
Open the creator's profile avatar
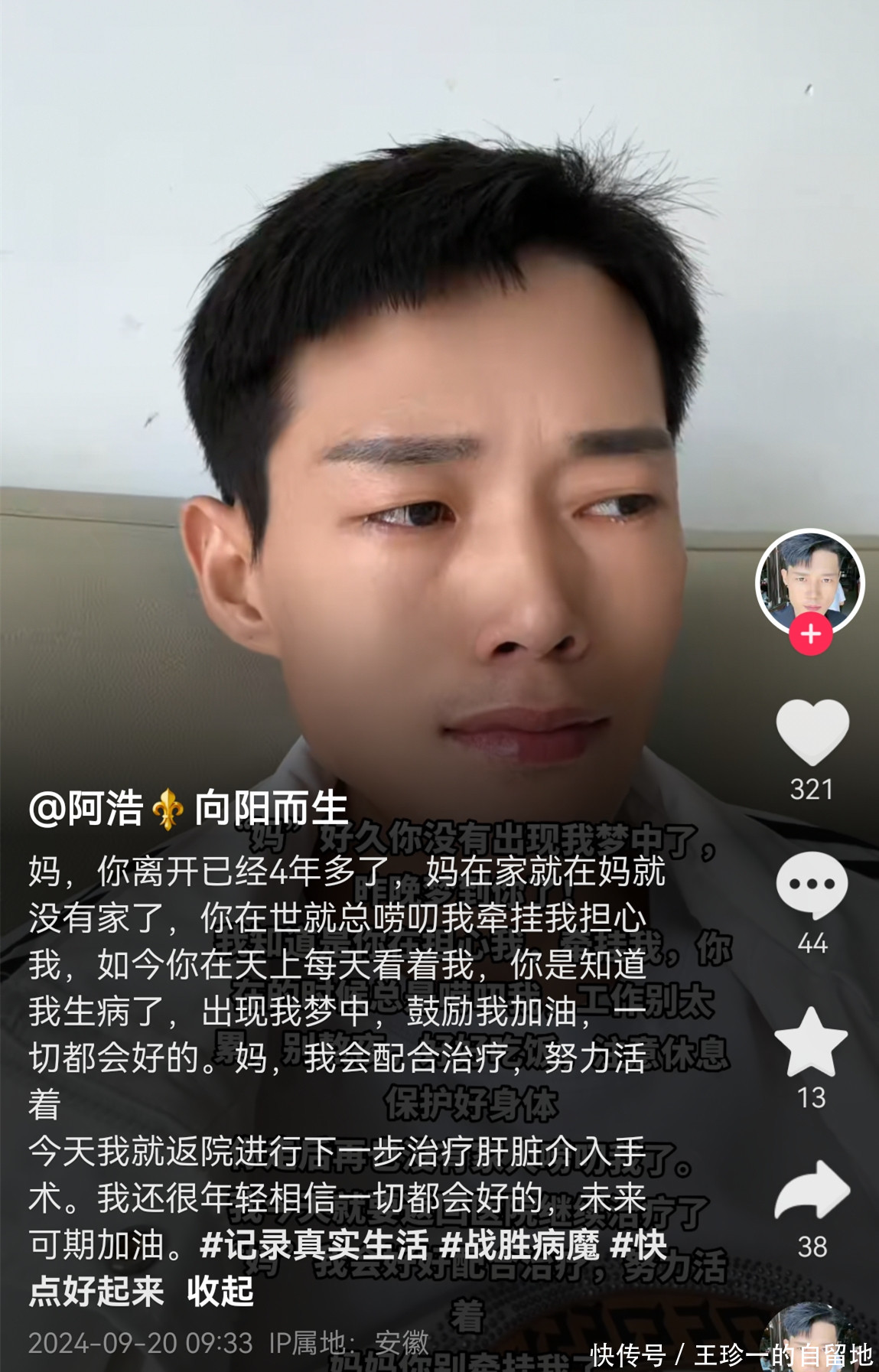[809, 580]
